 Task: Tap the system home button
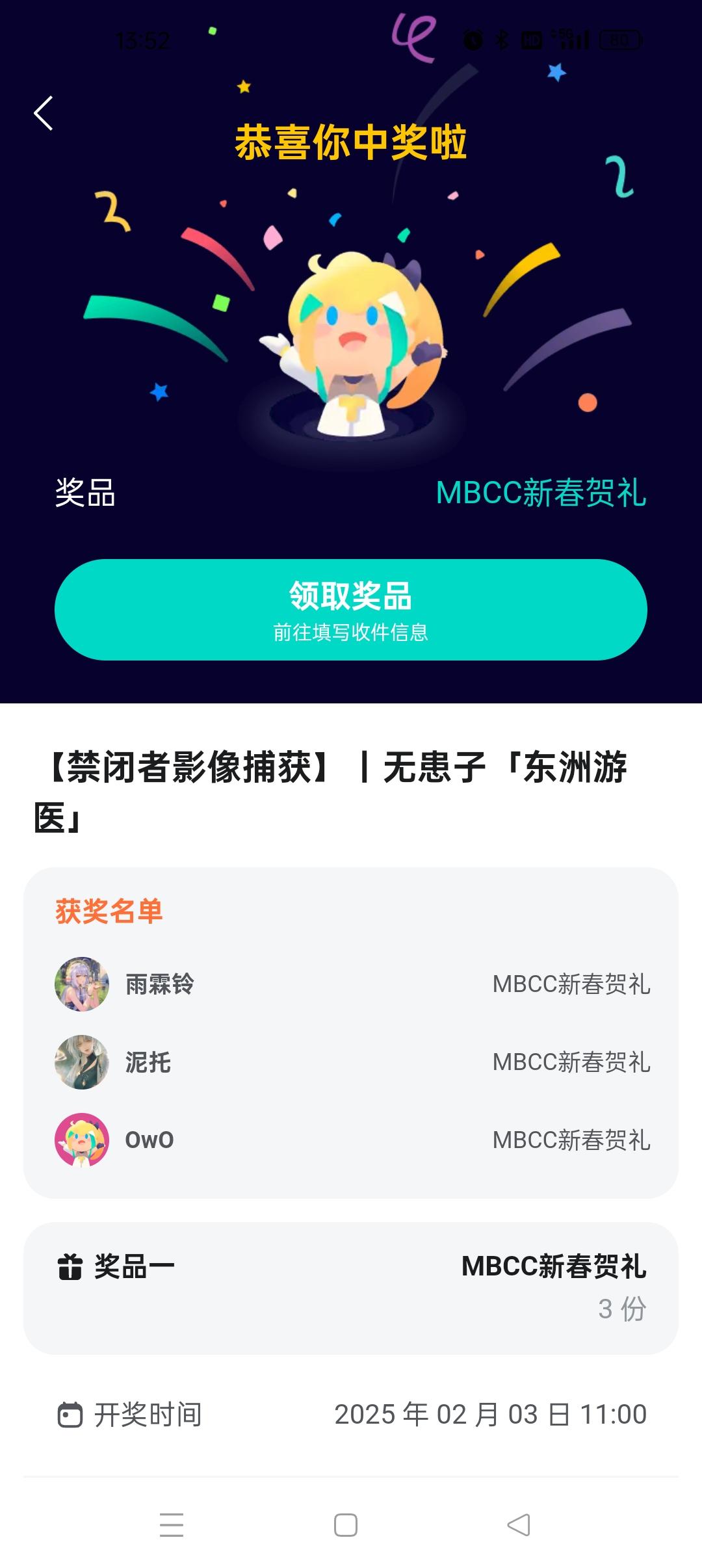(346, 1525)
